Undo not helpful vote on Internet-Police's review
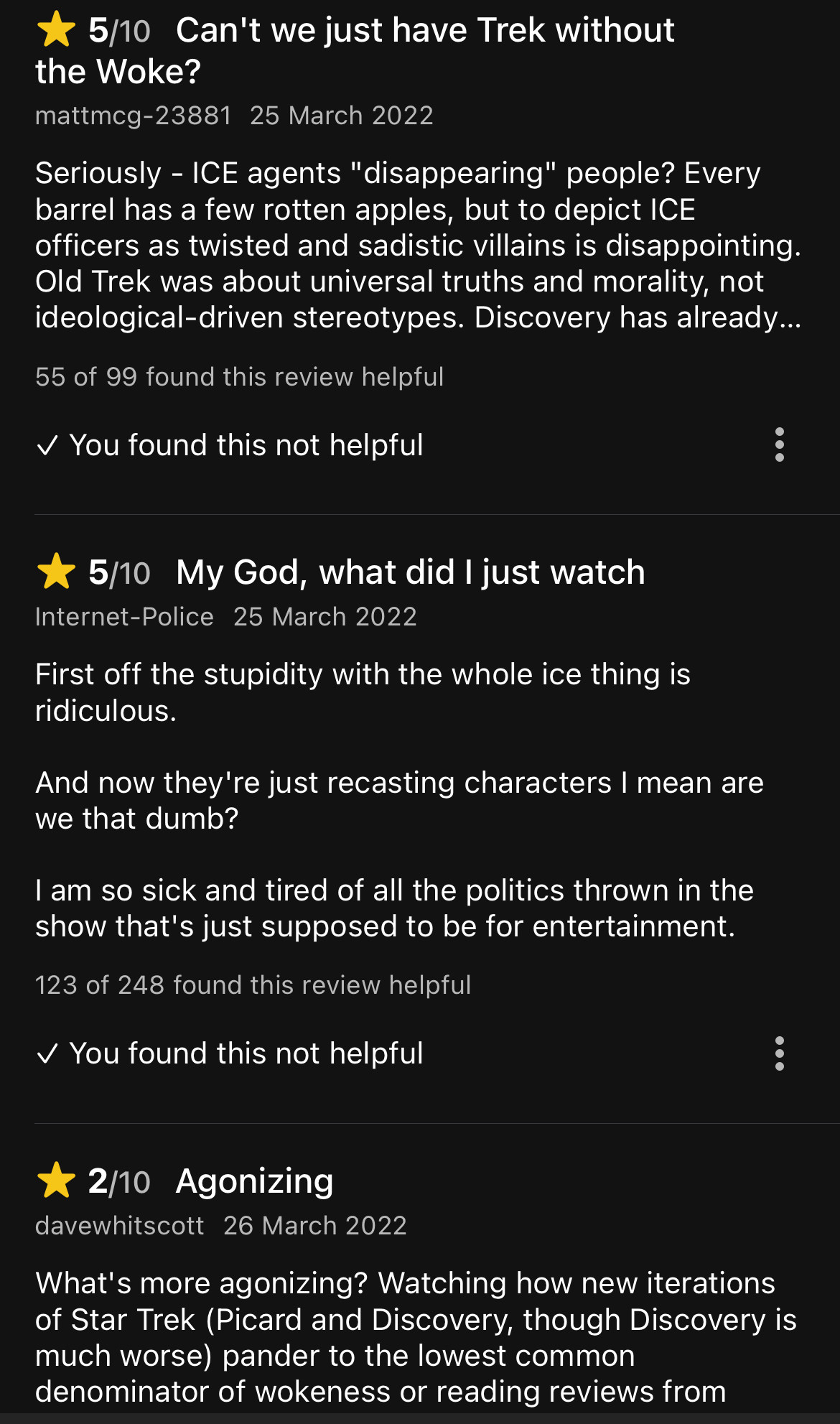The height and width of the screenshot is (1424, 840). click(x=229, y=1053)
